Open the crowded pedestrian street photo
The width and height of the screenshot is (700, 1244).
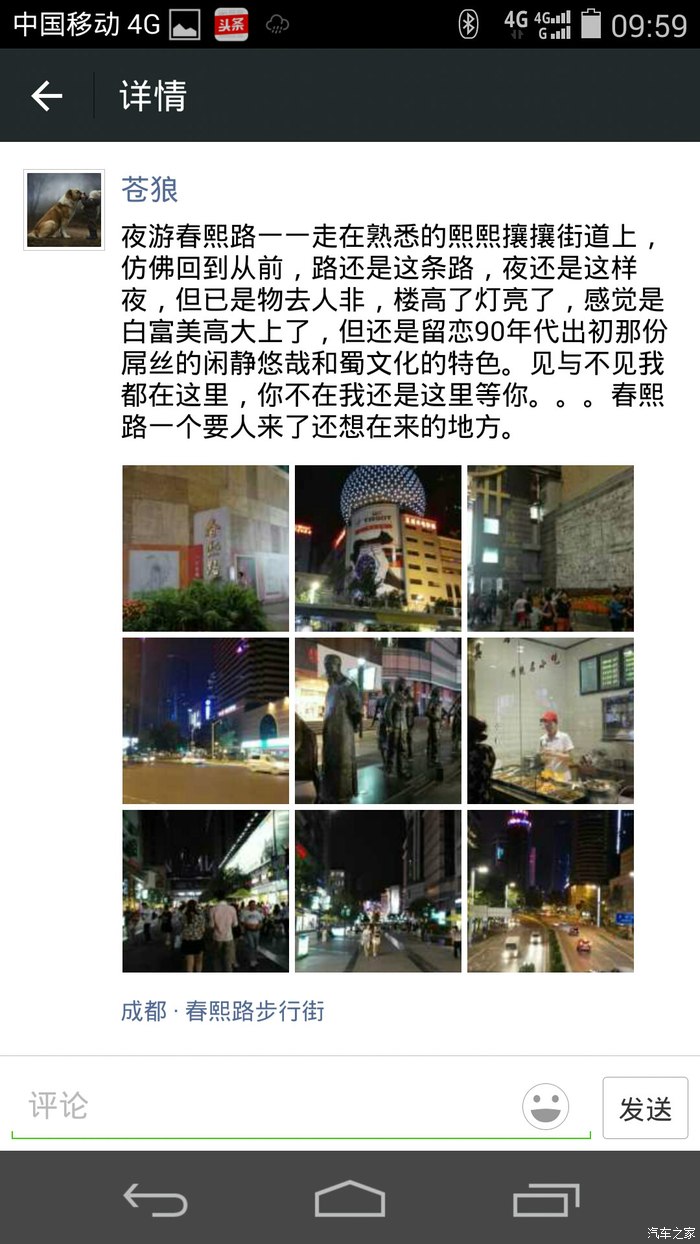206,891
